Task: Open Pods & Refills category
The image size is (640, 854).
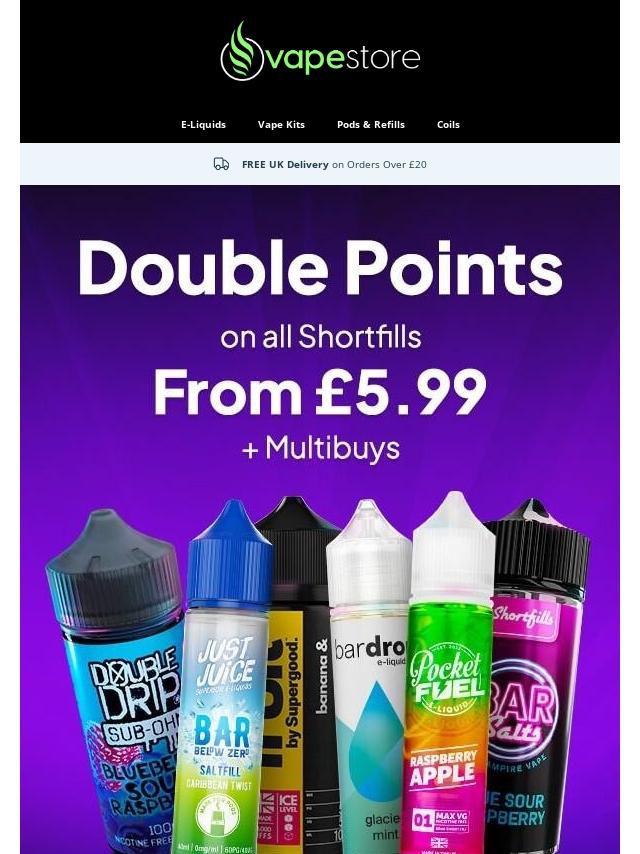Action: [x=370, y=125]
